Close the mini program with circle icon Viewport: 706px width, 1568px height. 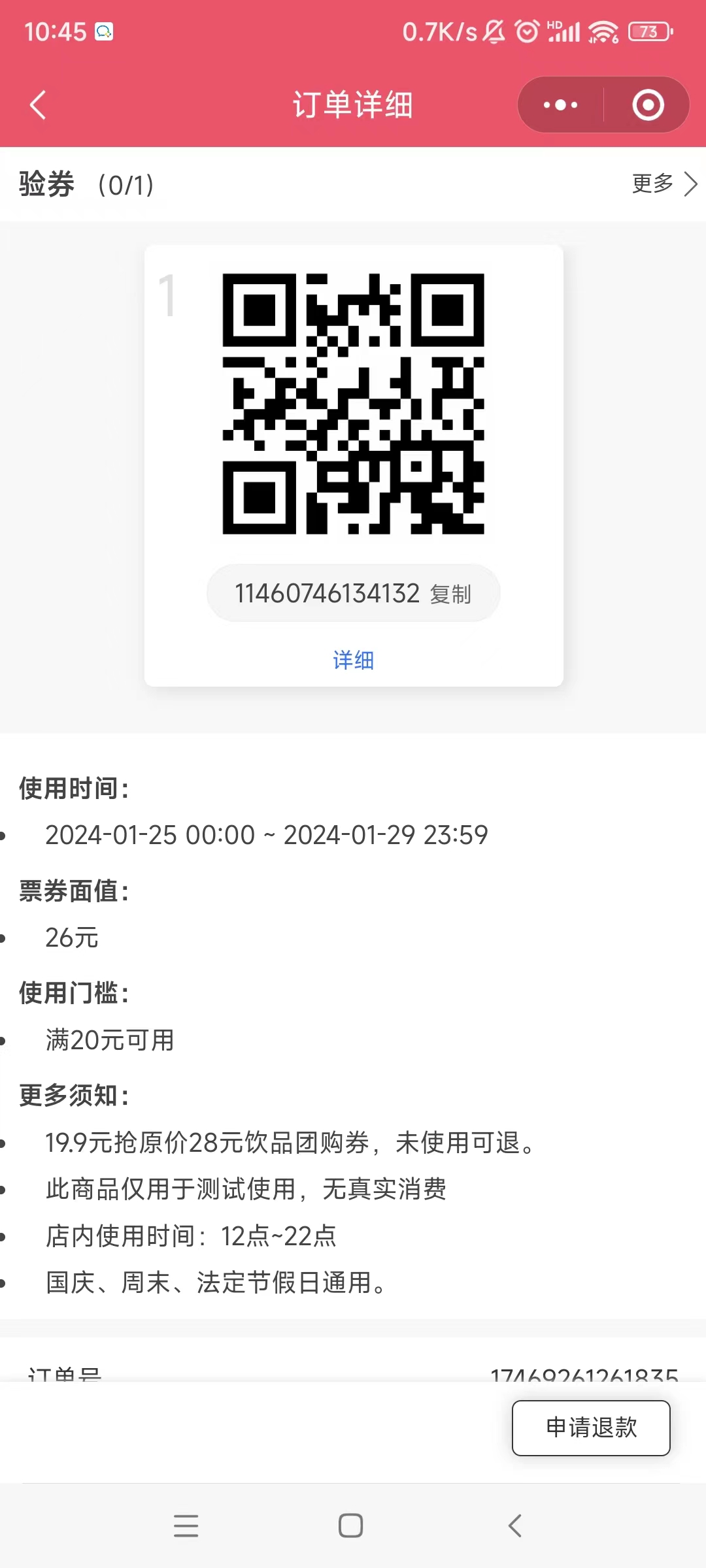648,105
